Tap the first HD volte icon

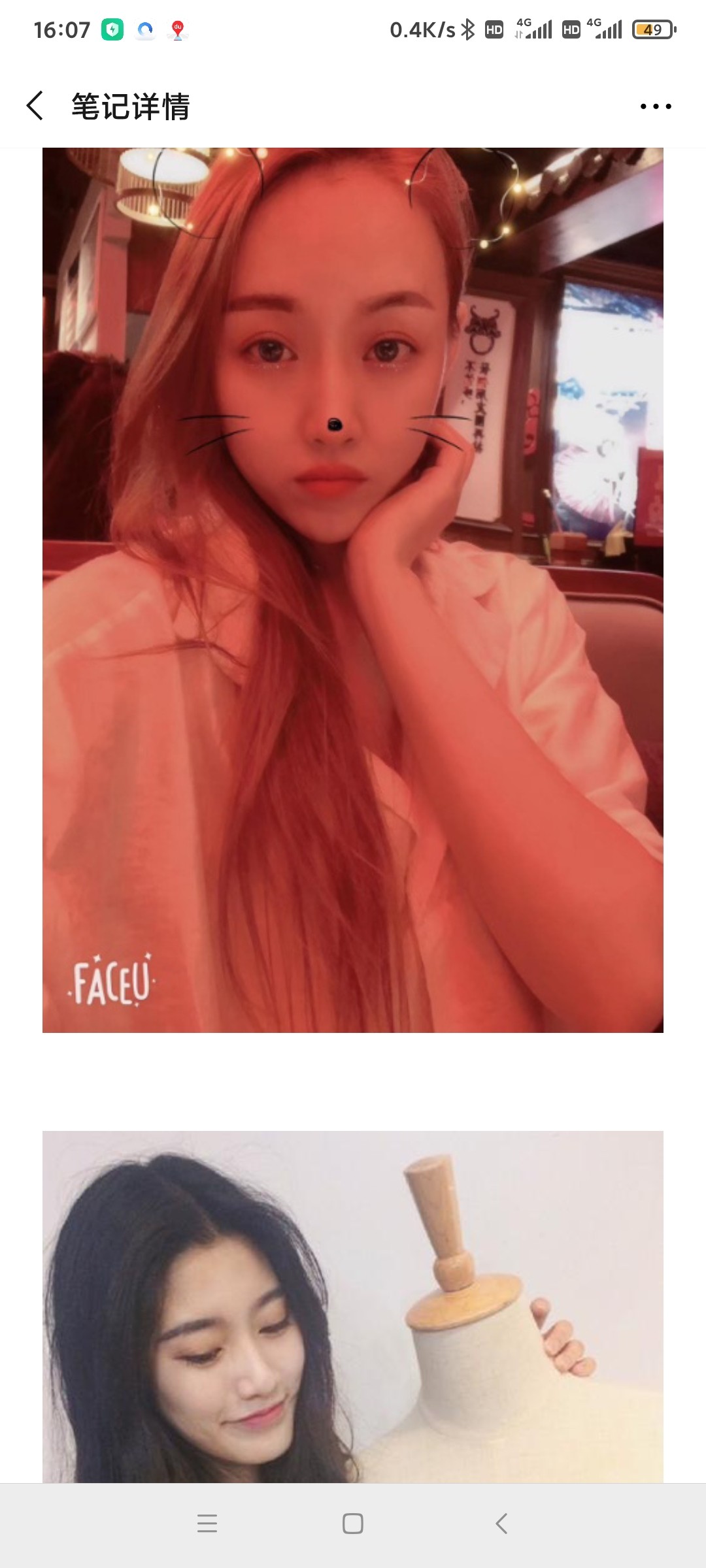(495, 28)
